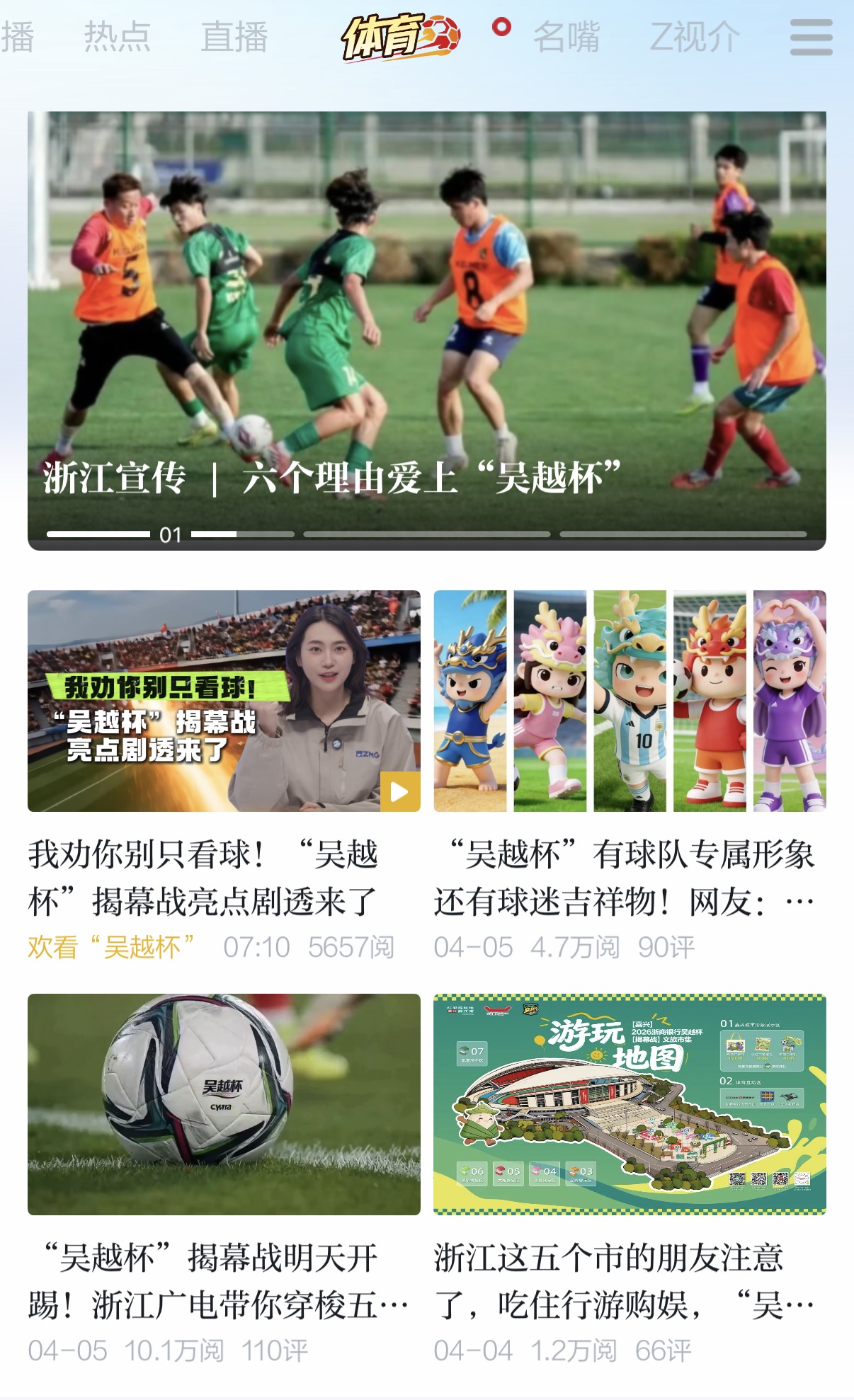Switch to the 名嘴 tab

[x=566, y=37]
